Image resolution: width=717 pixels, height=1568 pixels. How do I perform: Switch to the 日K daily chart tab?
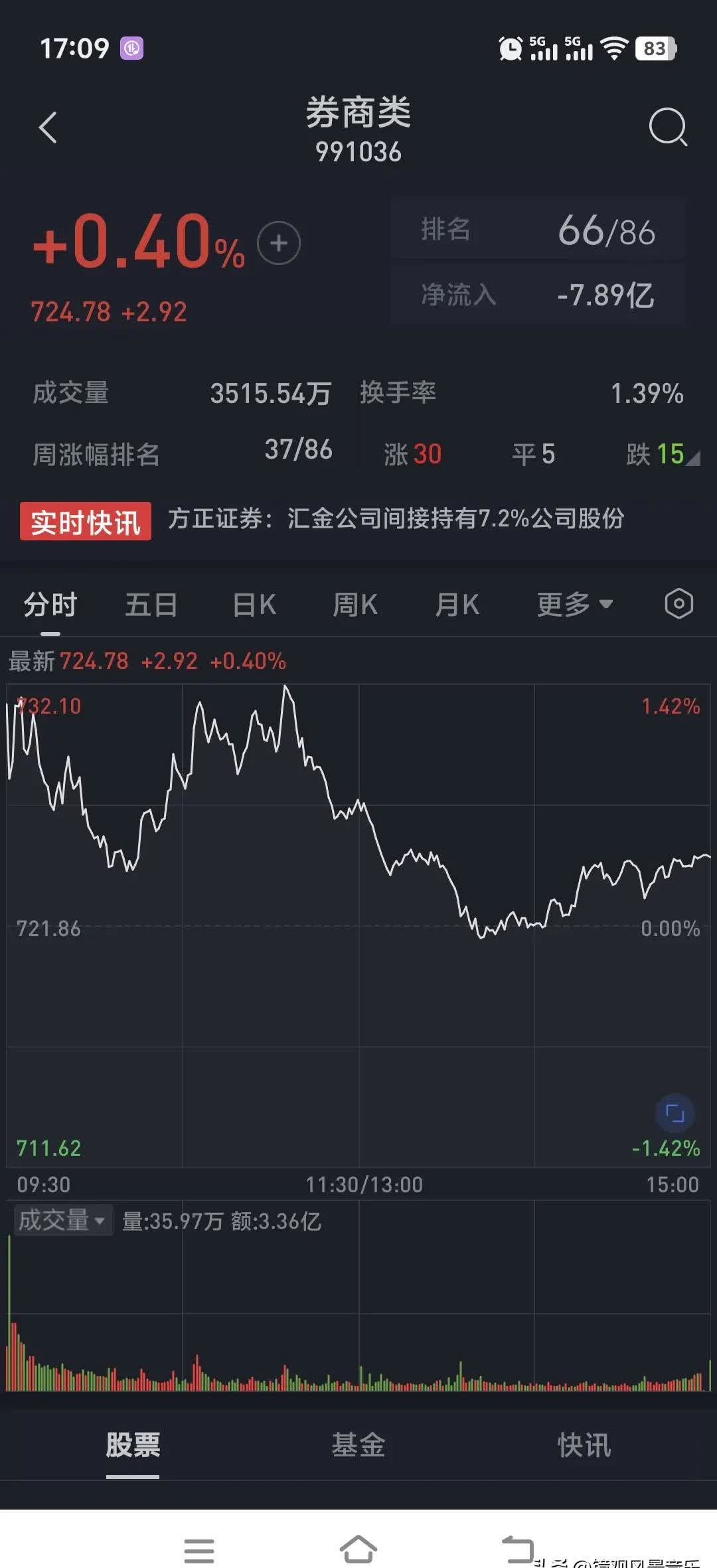click(x=253, y=603)
